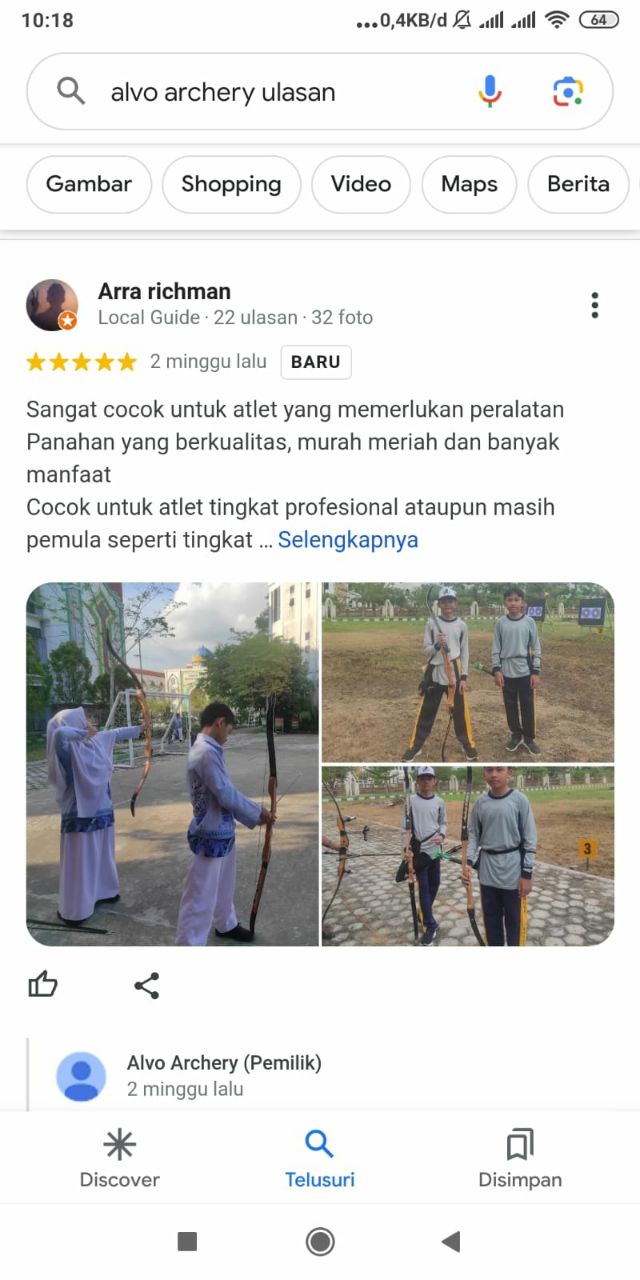Like Arra richman's review
This screenshot has height=1280, width=640.
tap(43, 986)
